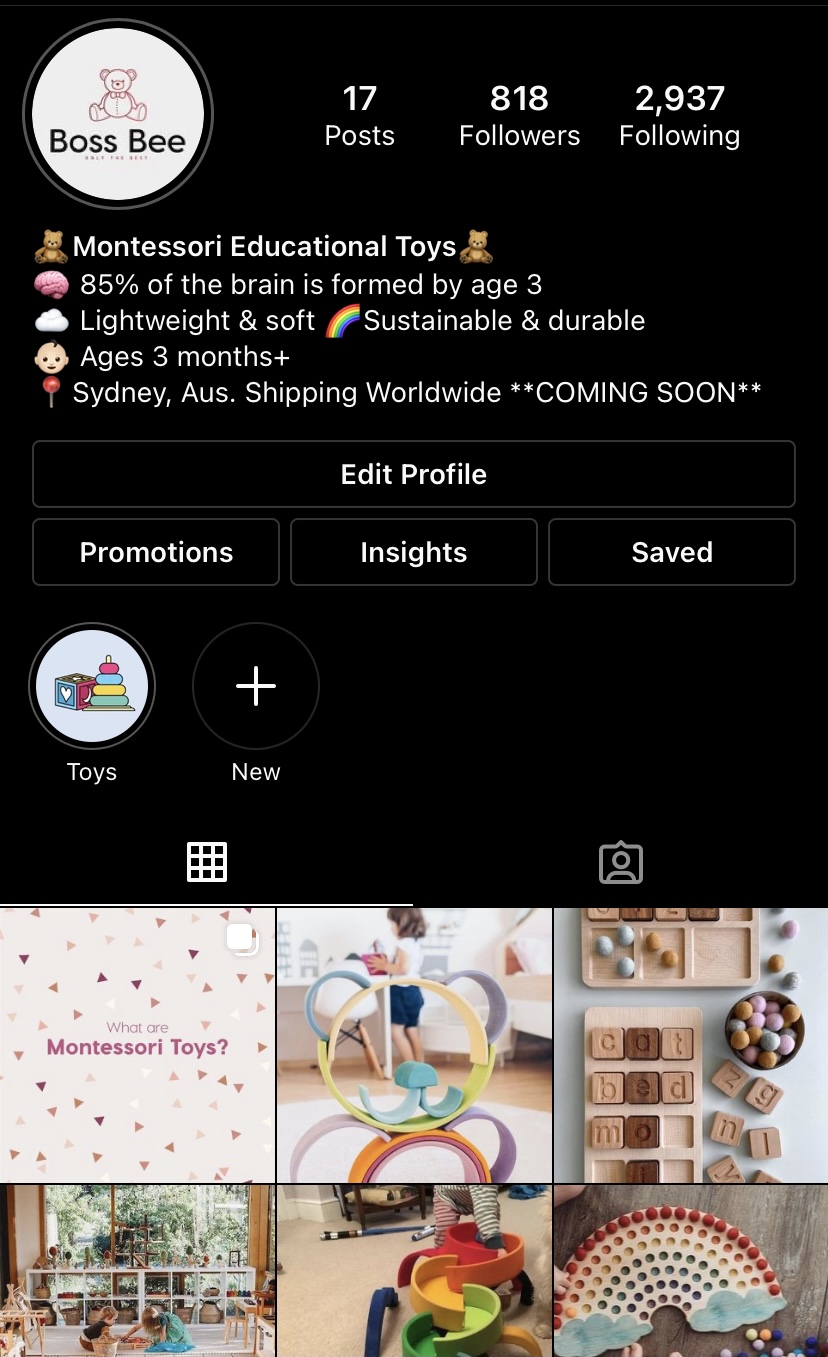This screenshot has height=1357, width=828.
Task: Add a New story highlight
Action: click(x=256, y=686)
